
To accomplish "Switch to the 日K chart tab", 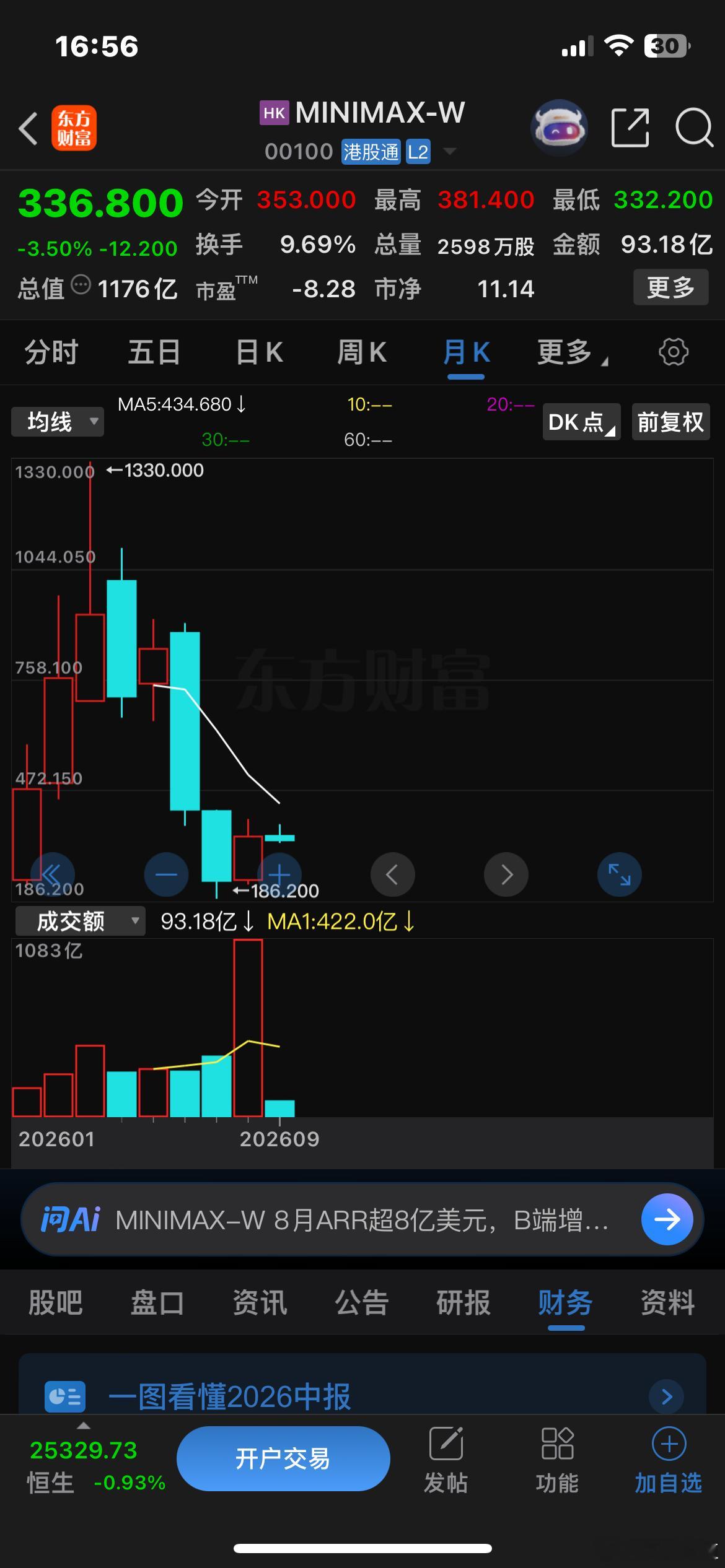I will pos(259,353).
